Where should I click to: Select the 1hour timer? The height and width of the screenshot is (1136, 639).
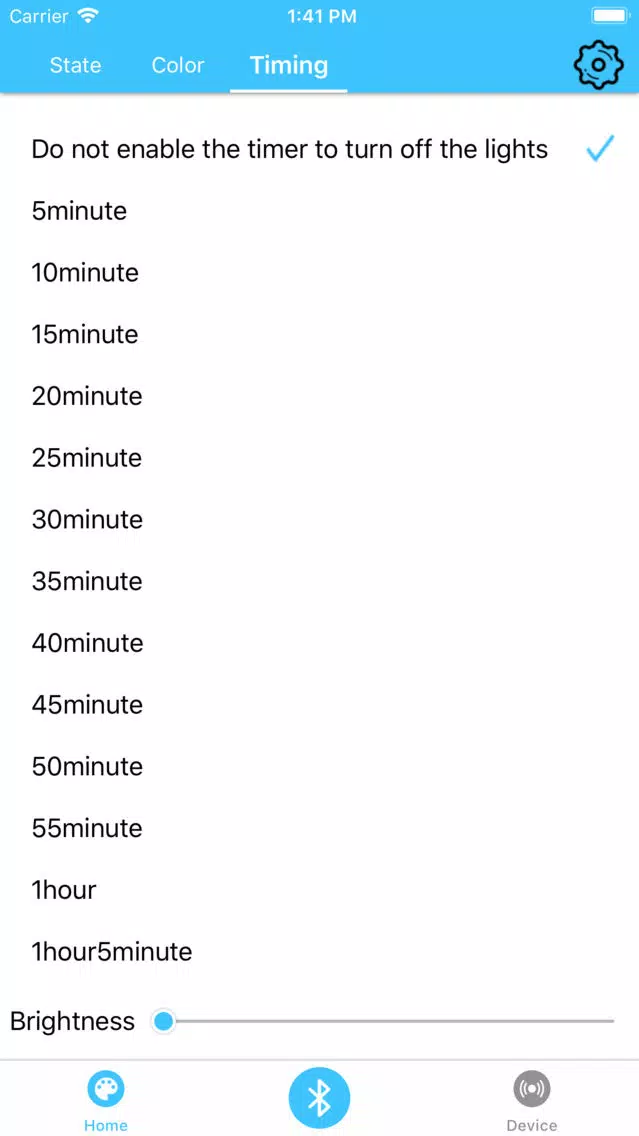tap(65, 890)
